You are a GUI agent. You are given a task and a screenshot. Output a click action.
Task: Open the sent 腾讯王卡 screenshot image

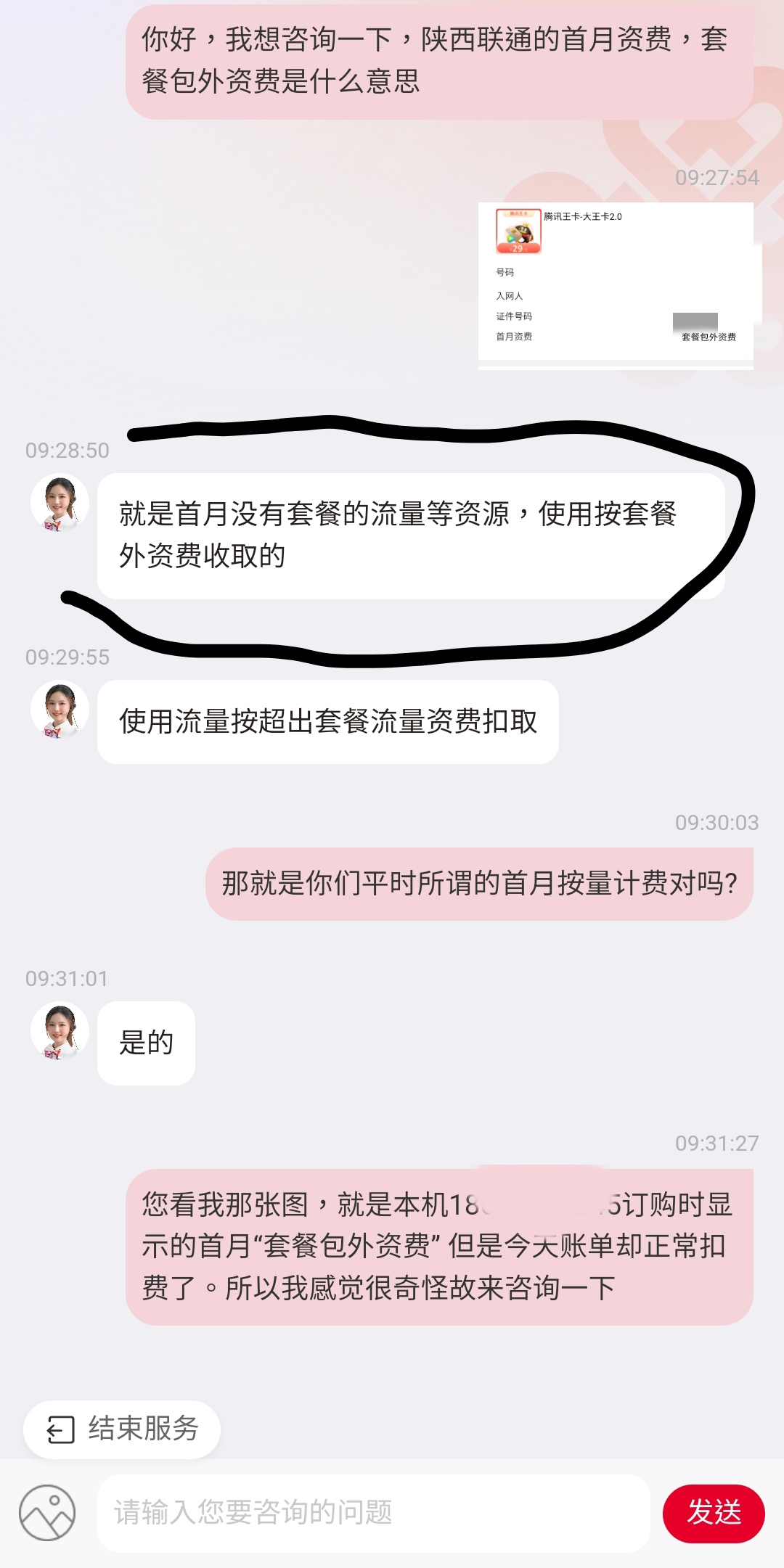coord(616,286)
